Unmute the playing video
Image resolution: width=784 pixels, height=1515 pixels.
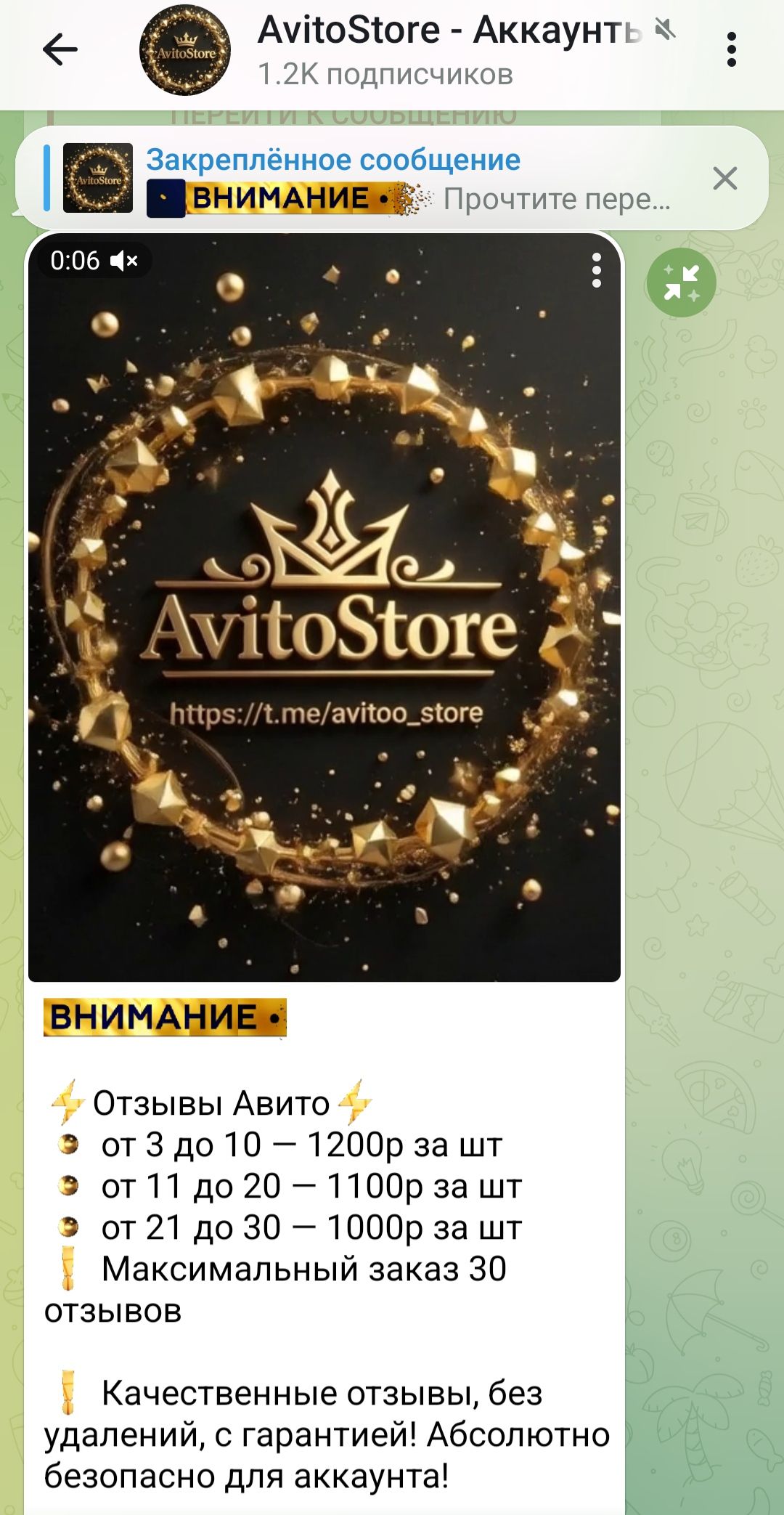(124, 261)
